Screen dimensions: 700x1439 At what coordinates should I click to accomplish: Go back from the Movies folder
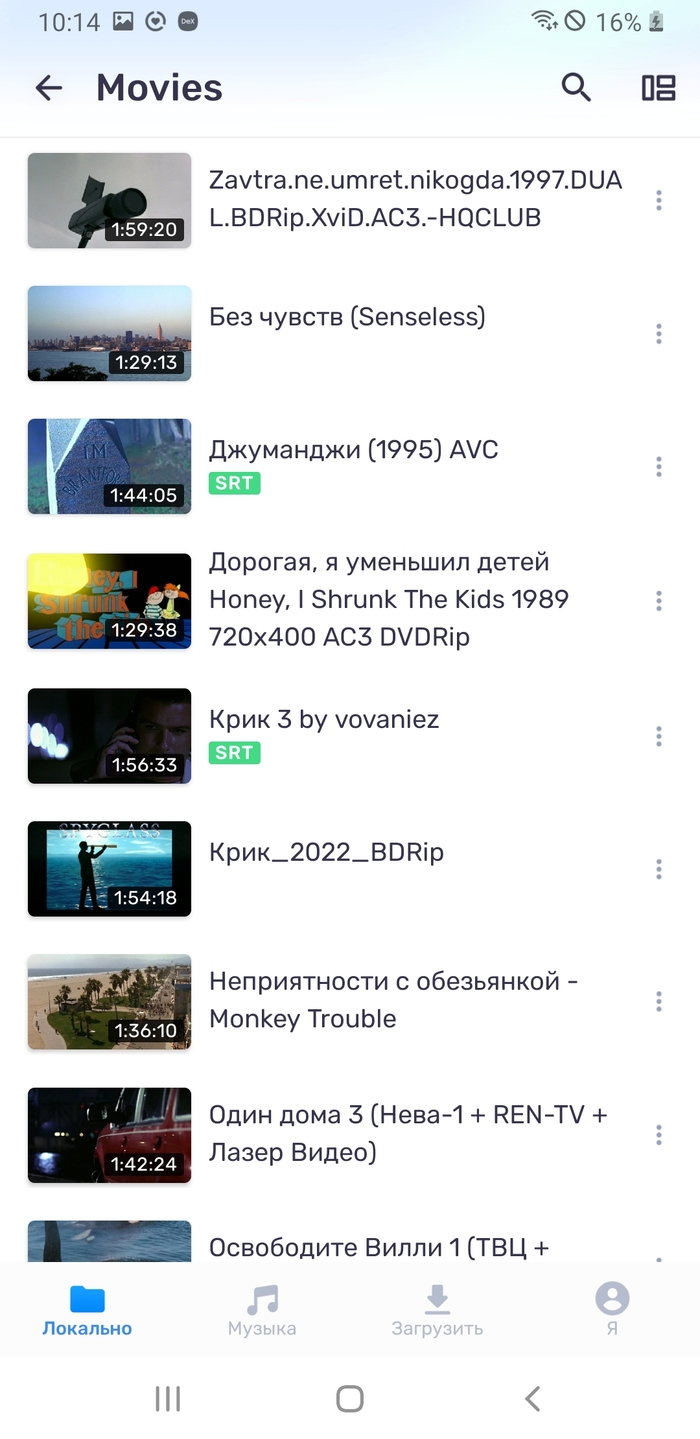coord(48,88)
